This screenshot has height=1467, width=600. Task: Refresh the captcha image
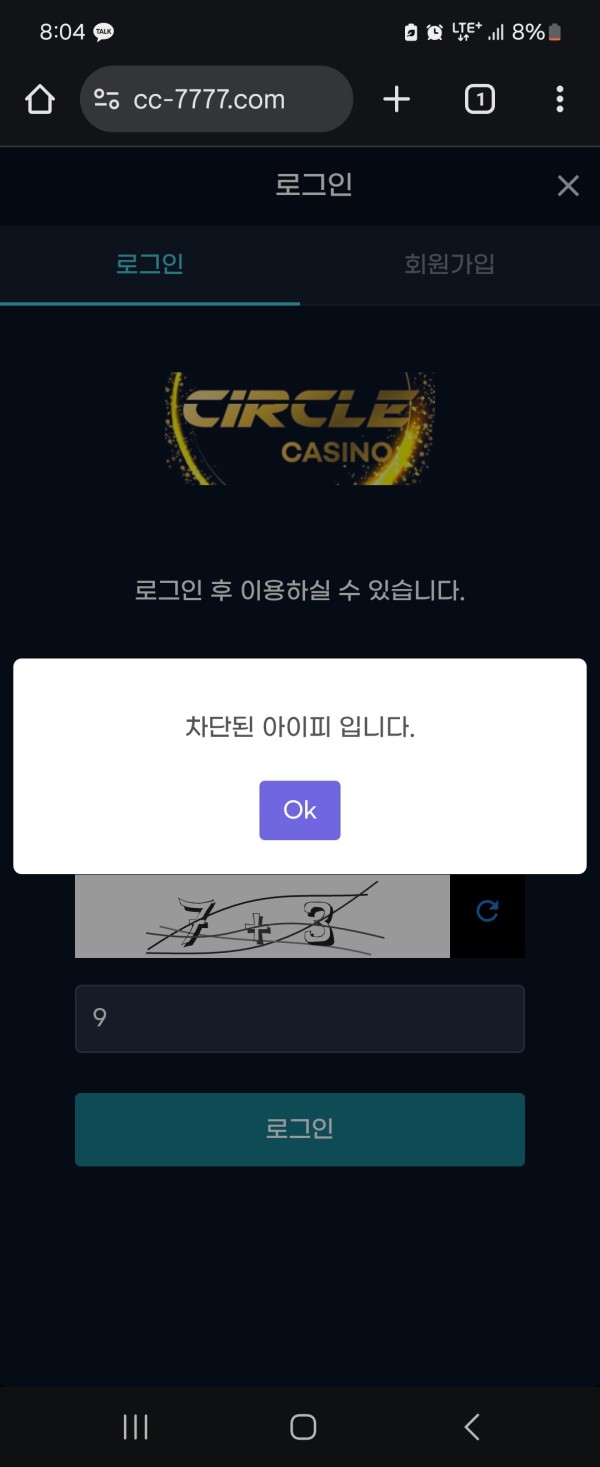[487, 911]
